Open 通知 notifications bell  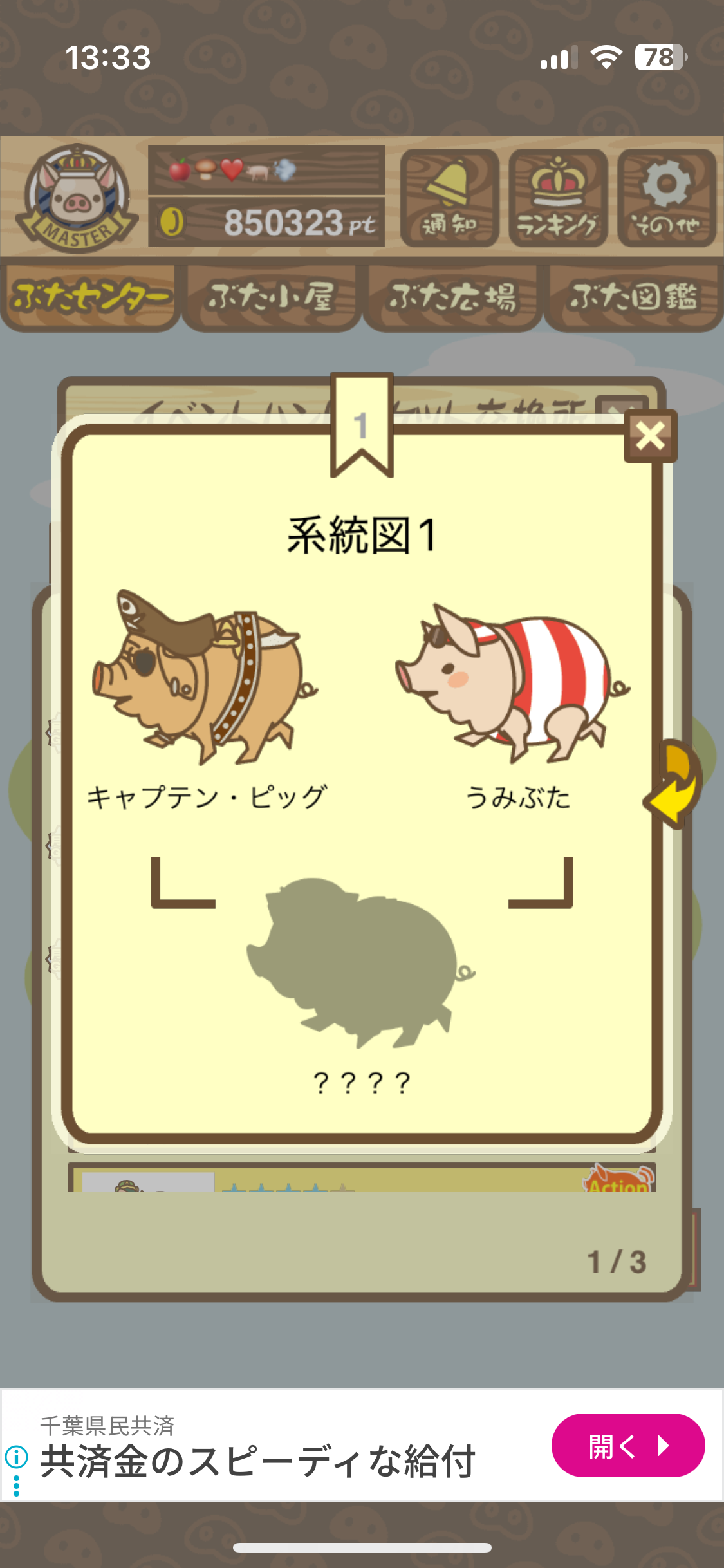click(449, 198)
